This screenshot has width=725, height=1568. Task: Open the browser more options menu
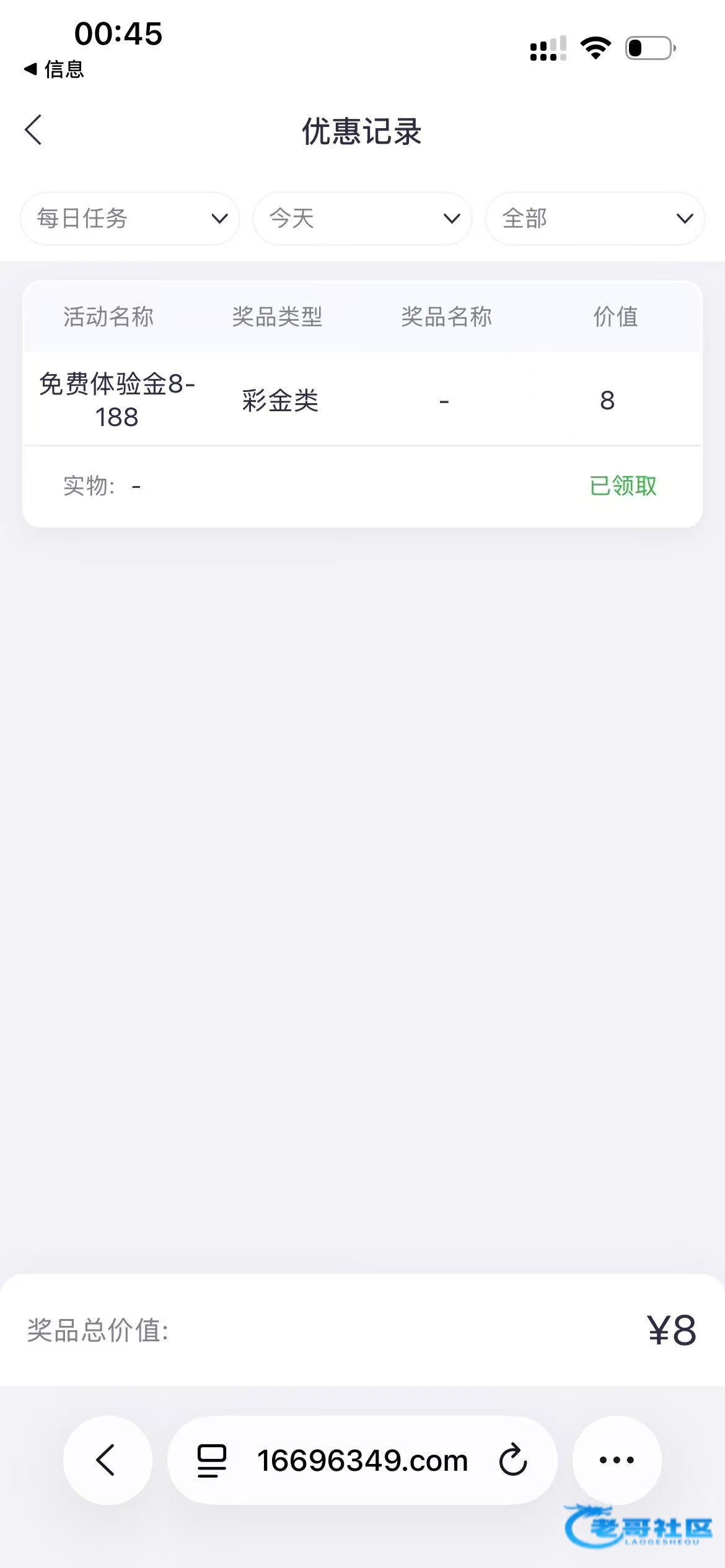[617, 1460]
